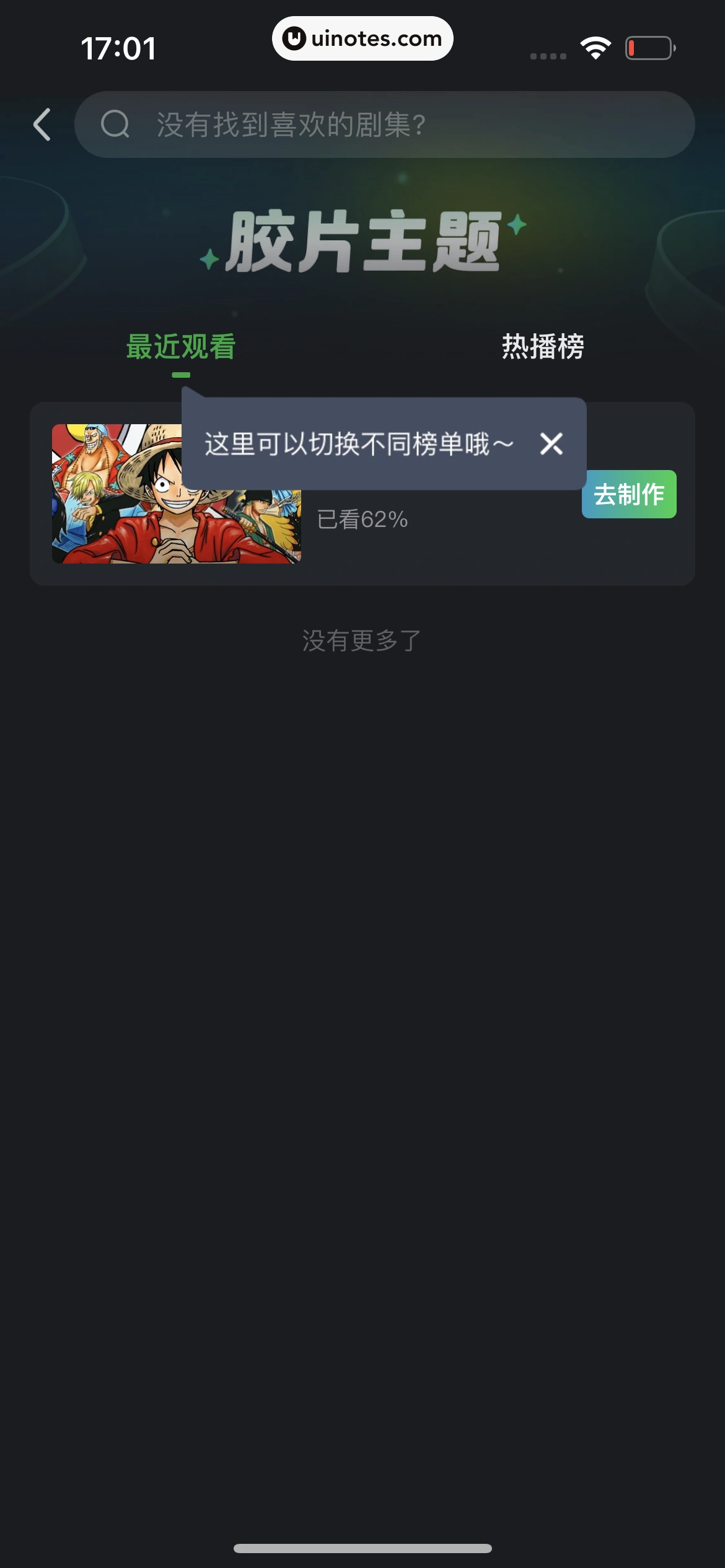Viewport: 725px width, 1568px height.
Task: Select the 最近观看 tab
Action: 180,347
